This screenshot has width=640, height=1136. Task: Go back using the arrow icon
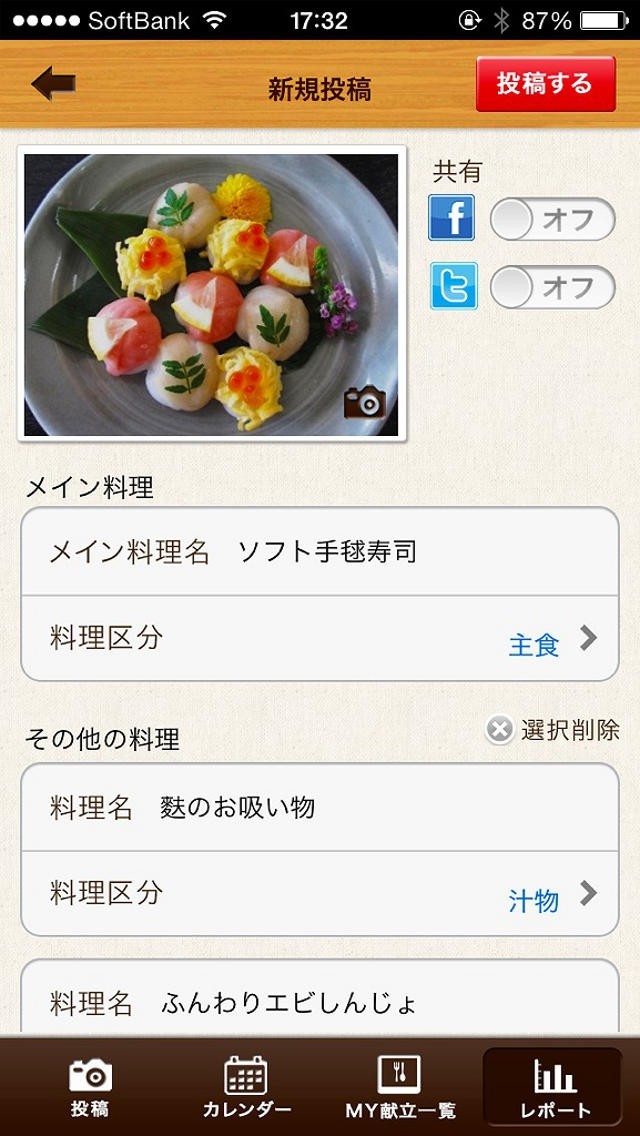[x=54, y=84]
